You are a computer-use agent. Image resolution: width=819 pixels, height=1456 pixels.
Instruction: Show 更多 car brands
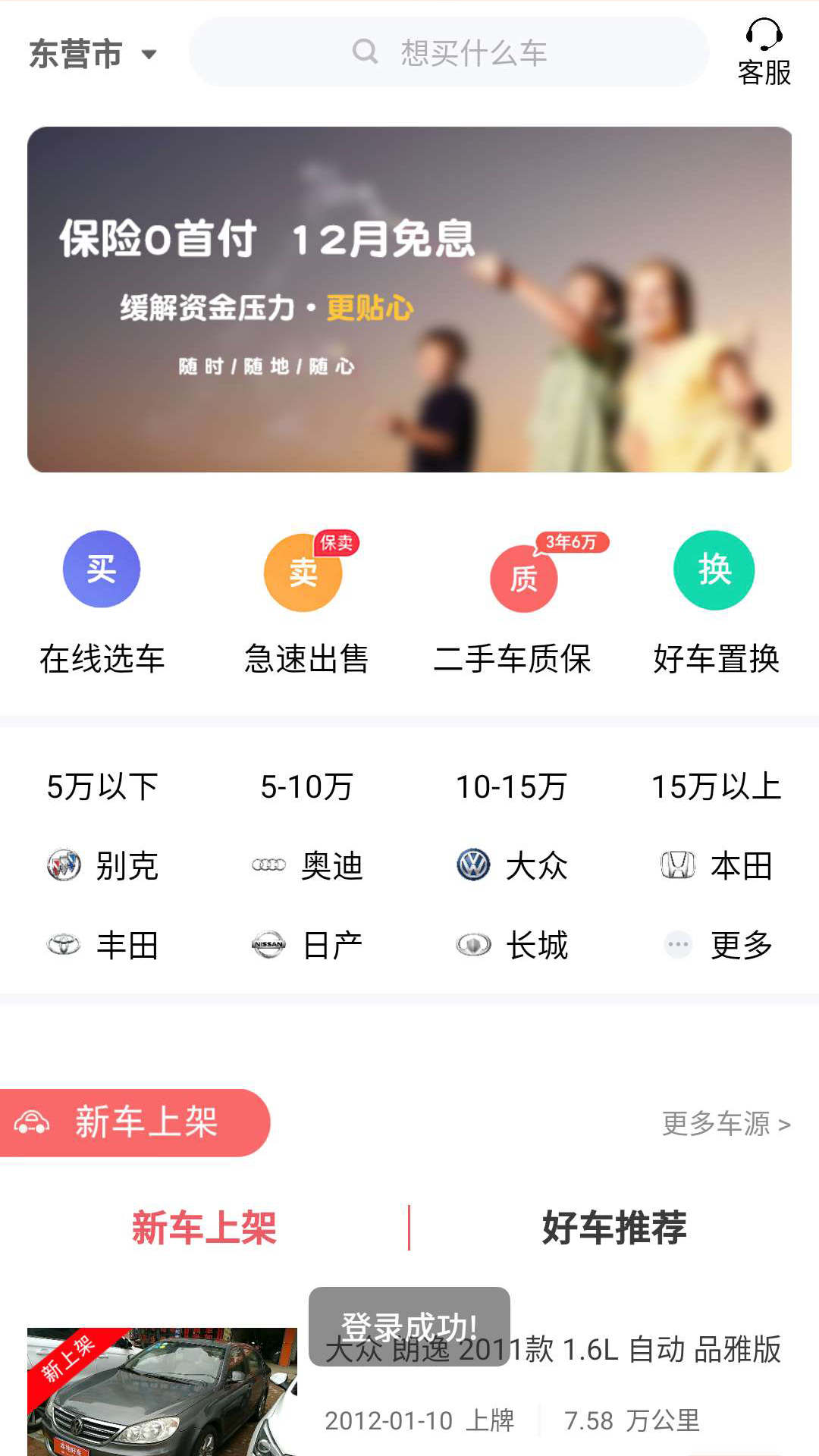(x=717, y=945)
